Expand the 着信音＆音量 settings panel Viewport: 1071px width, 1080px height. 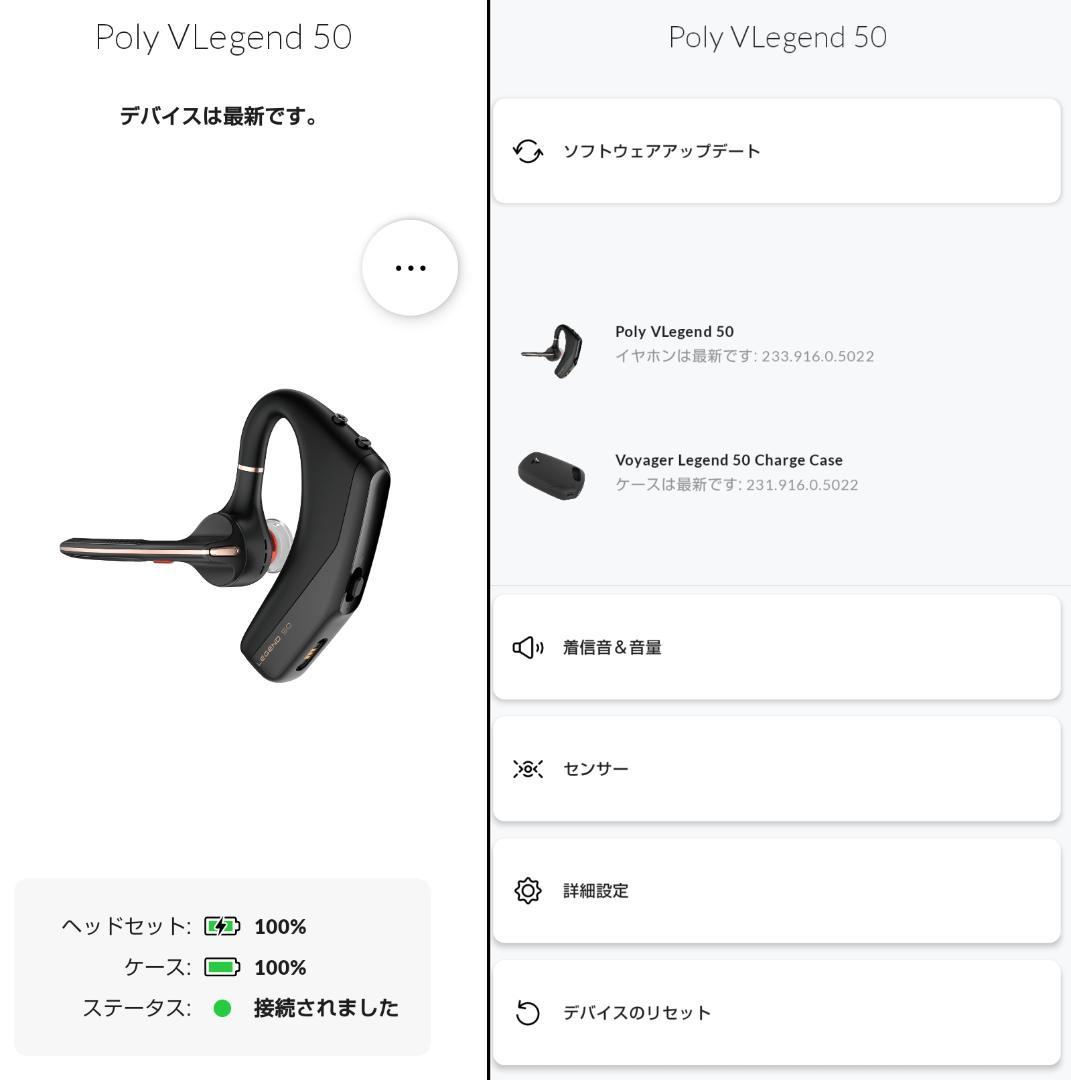(776, 647)
